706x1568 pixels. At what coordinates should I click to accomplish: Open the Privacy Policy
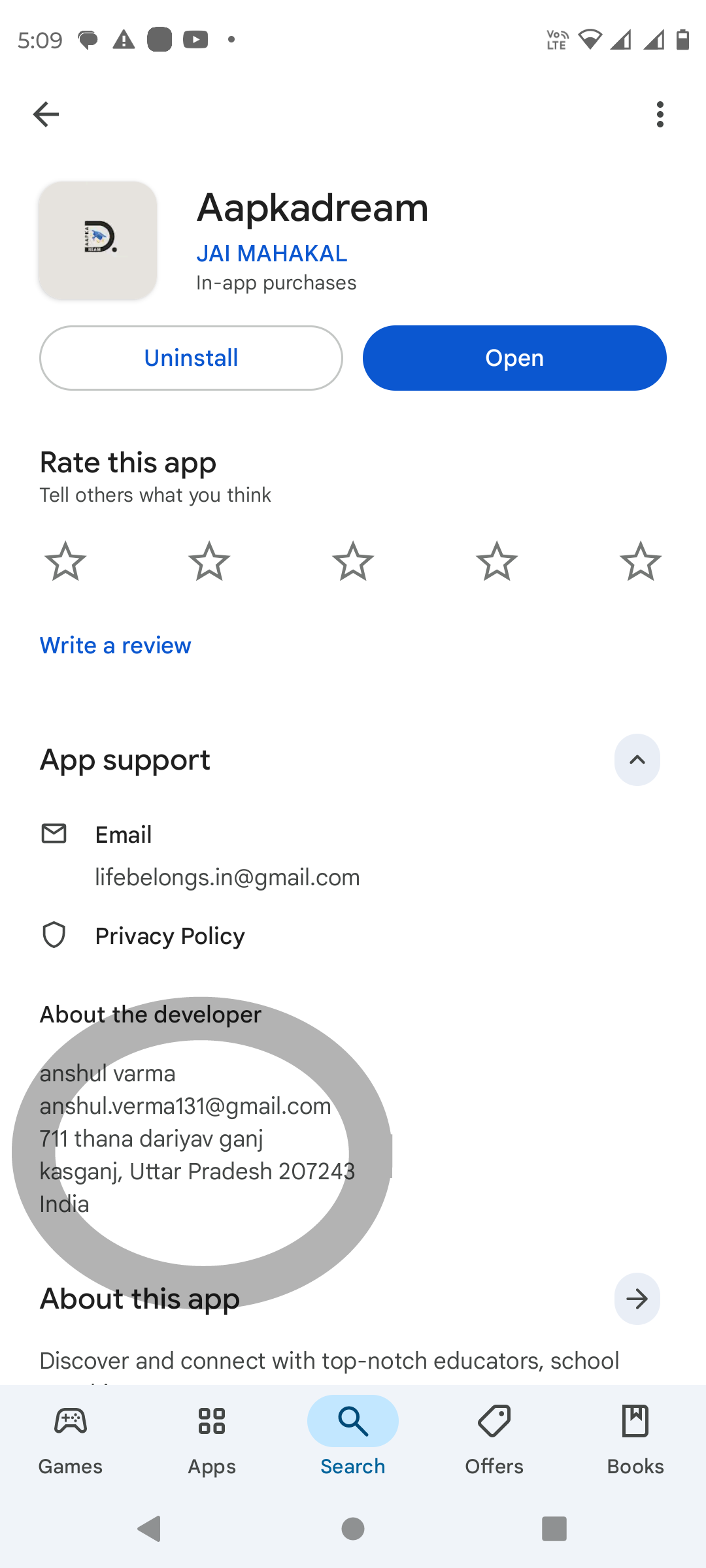tap(170, 936)
